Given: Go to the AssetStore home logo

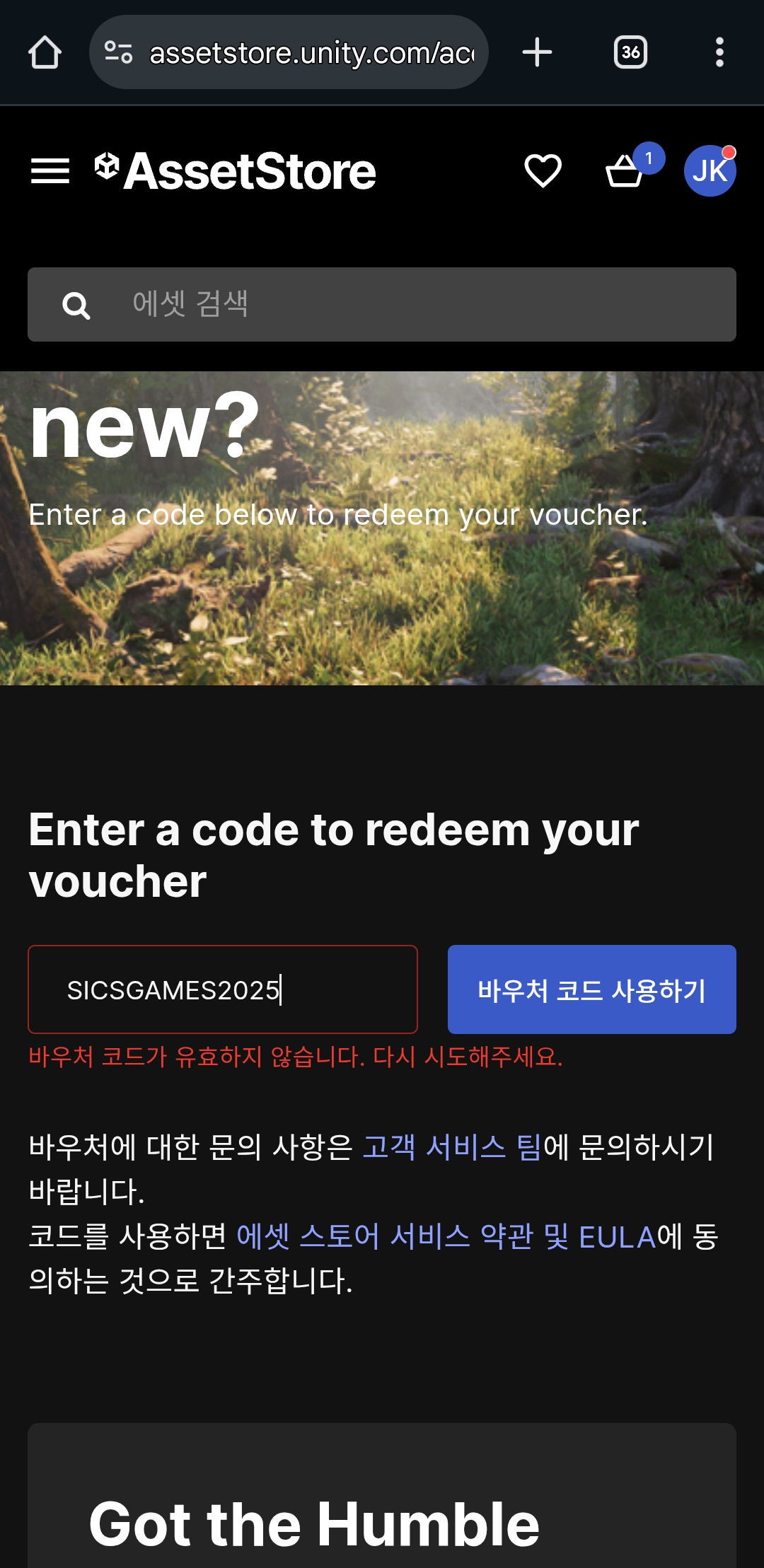Looking at the screenshot, I should (x=236, y=171).
